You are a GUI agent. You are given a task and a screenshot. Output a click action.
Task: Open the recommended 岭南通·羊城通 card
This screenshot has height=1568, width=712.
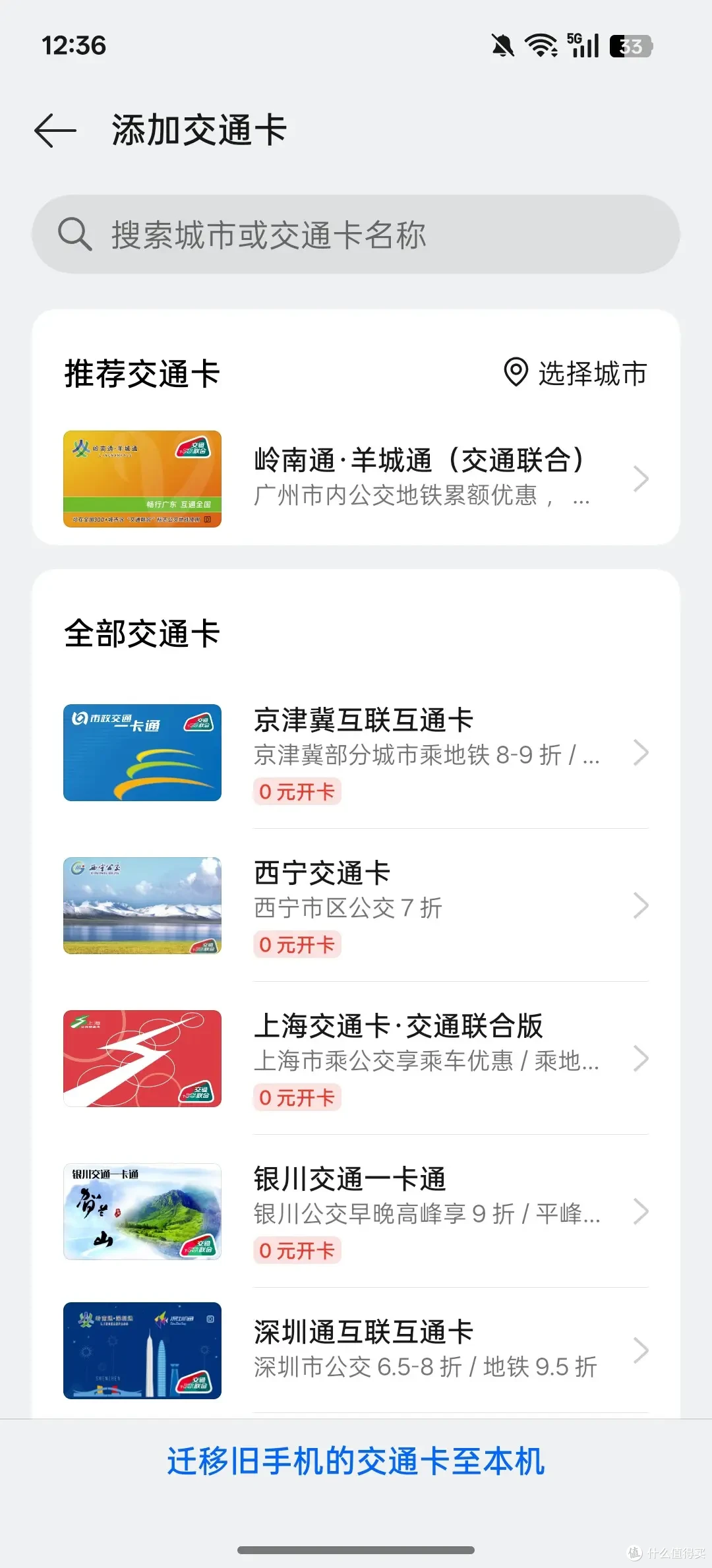[x=356, y=479]
